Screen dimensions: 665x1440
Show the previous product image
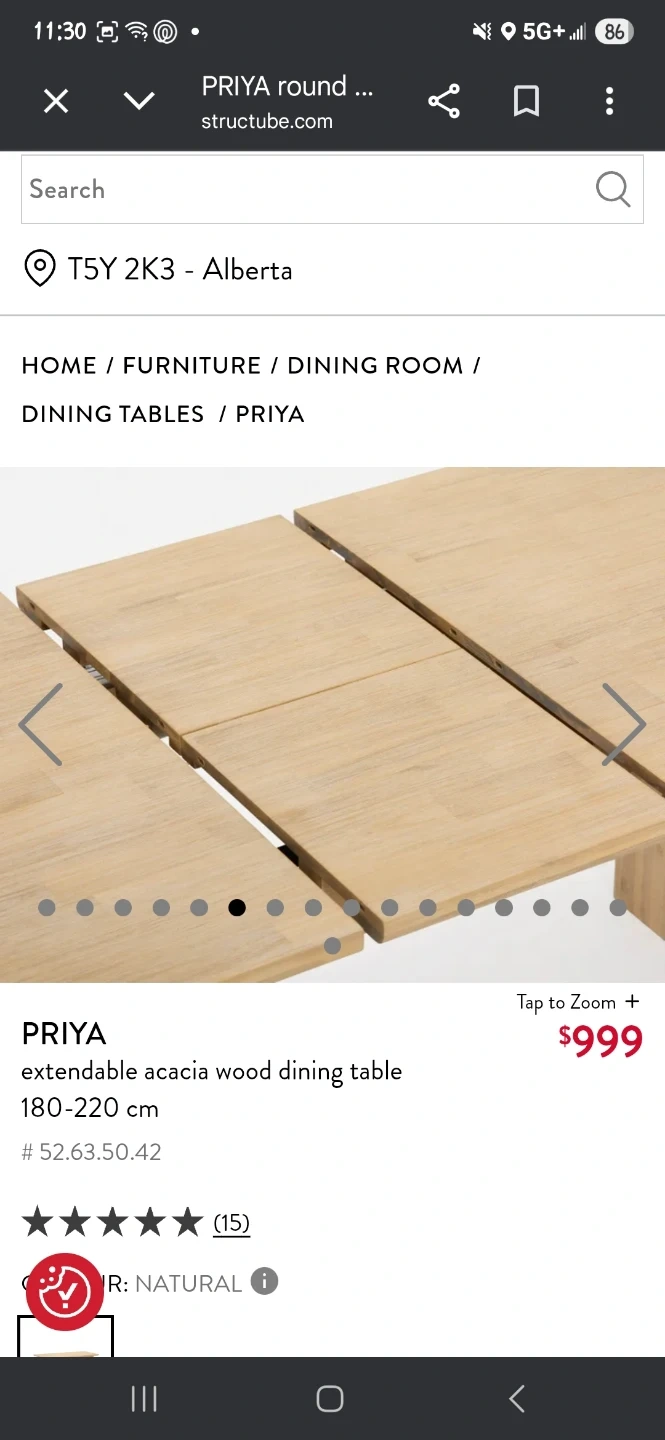click(x=40, y=725)
